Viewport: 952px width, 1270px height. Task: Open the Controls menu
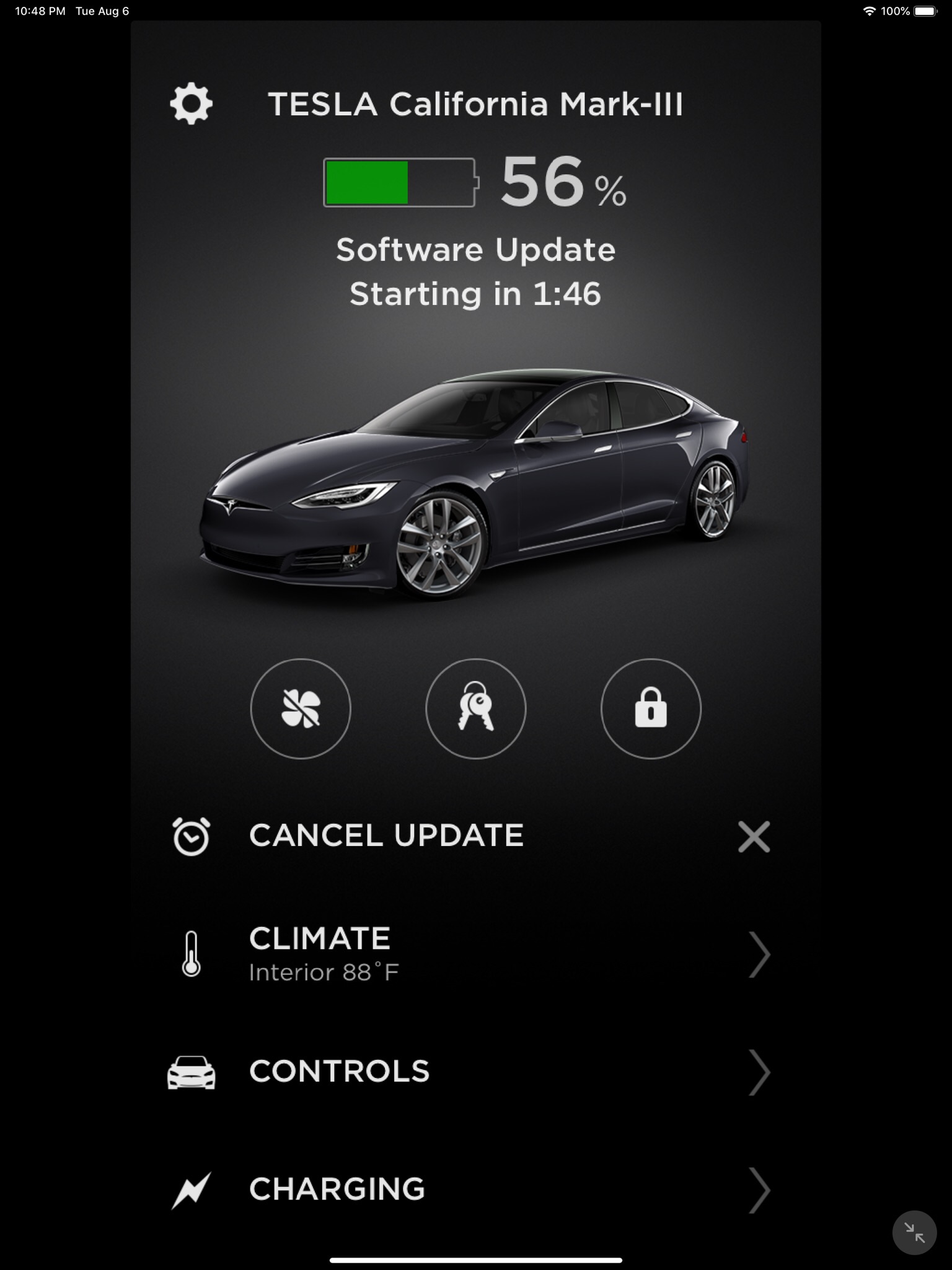pyautogui.click(x=471, y=1072)
